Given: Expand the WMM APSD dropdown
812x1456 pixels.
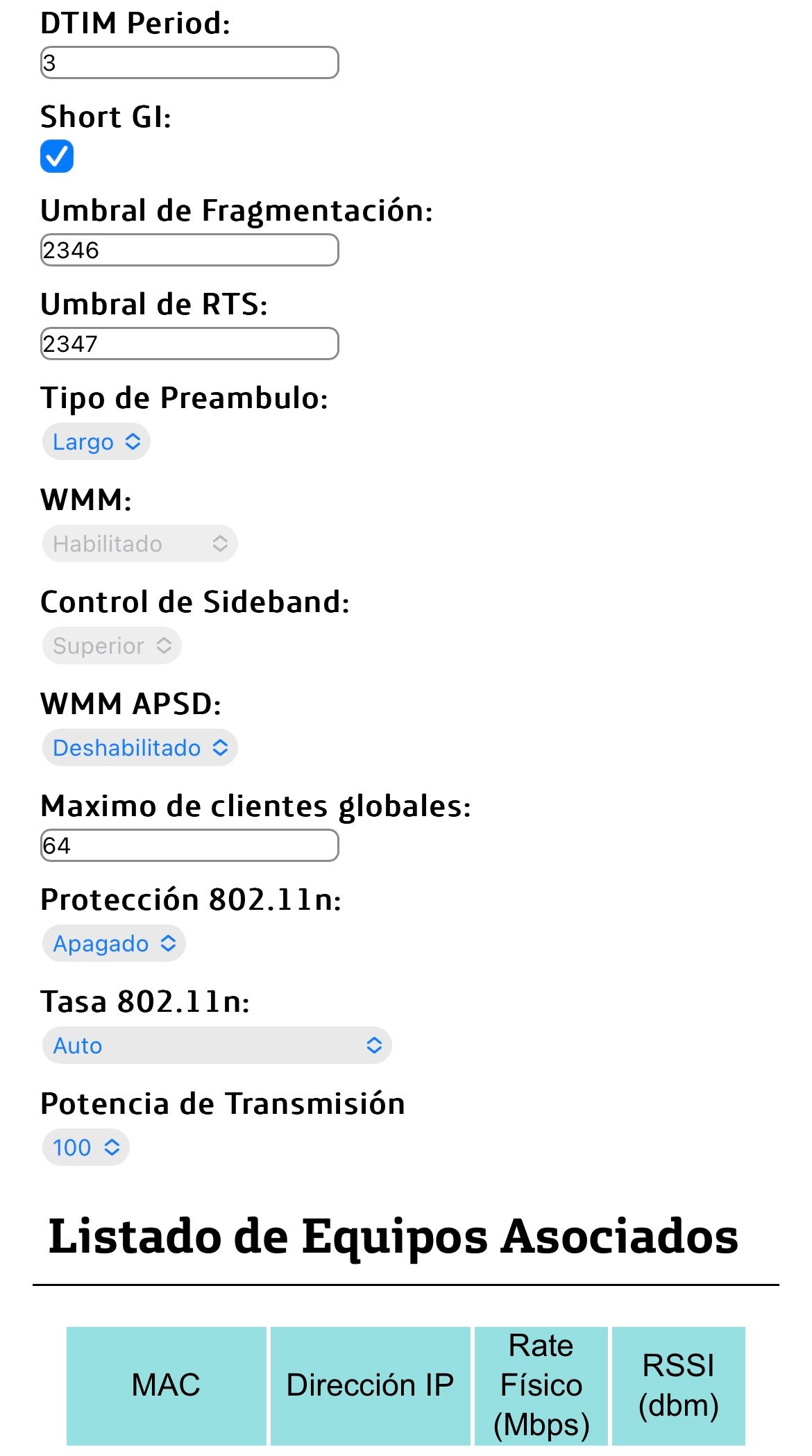Looking at the screenshot, I should 139,747.
